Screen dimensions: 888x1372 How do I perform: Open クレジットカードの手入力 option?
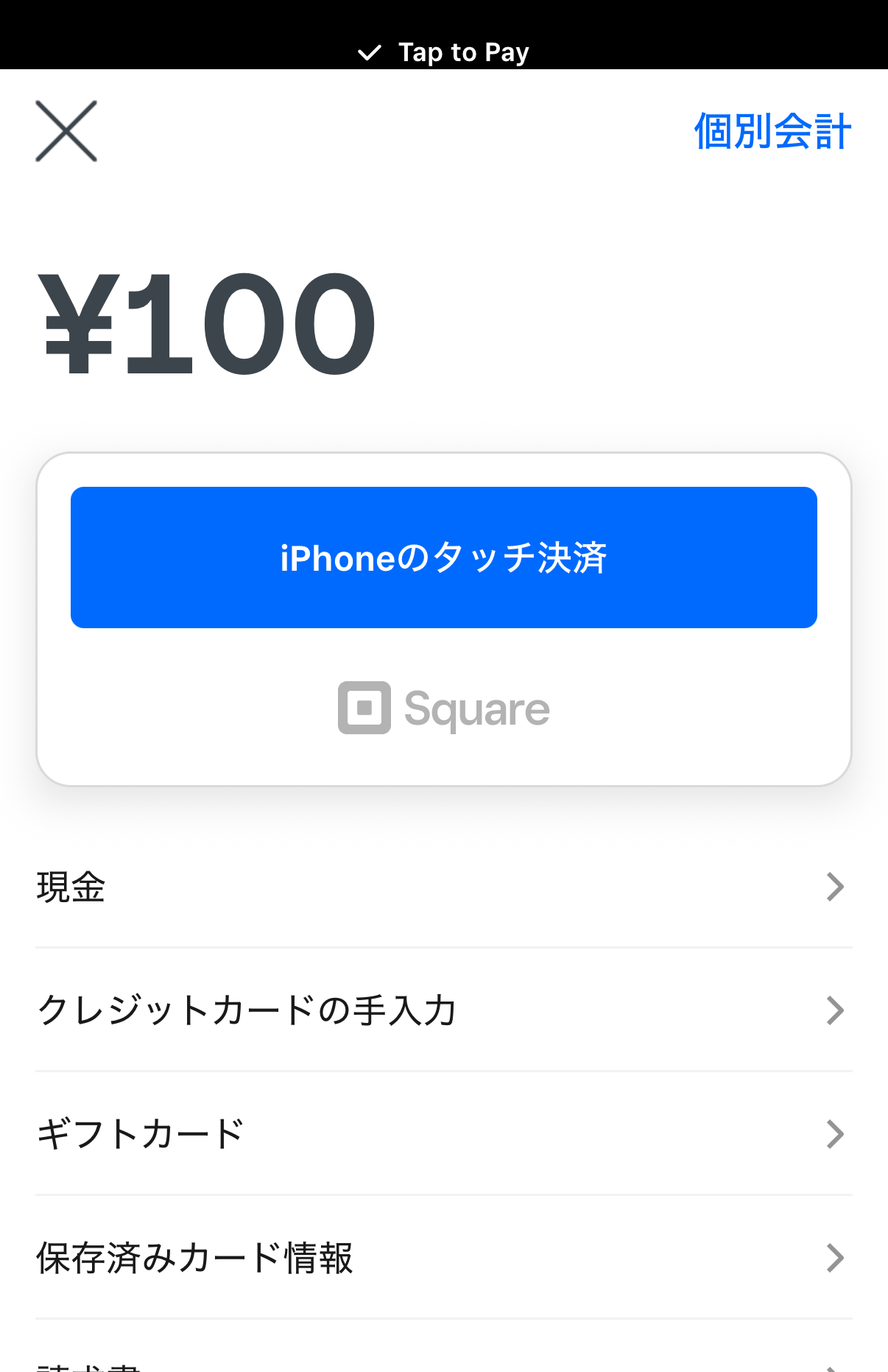pos(443,1010)
